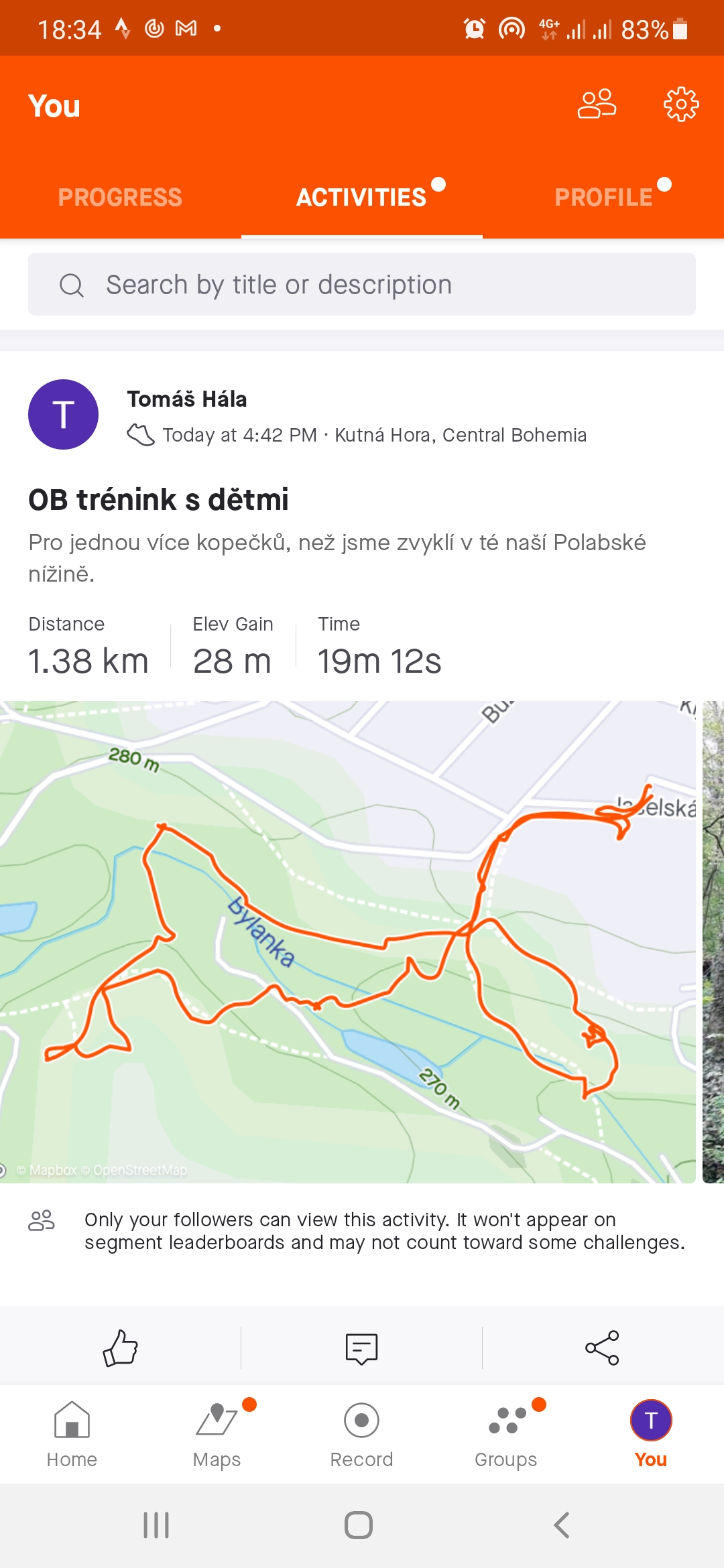
Task: Switch to the Profile tab
Action: [603, 197]
